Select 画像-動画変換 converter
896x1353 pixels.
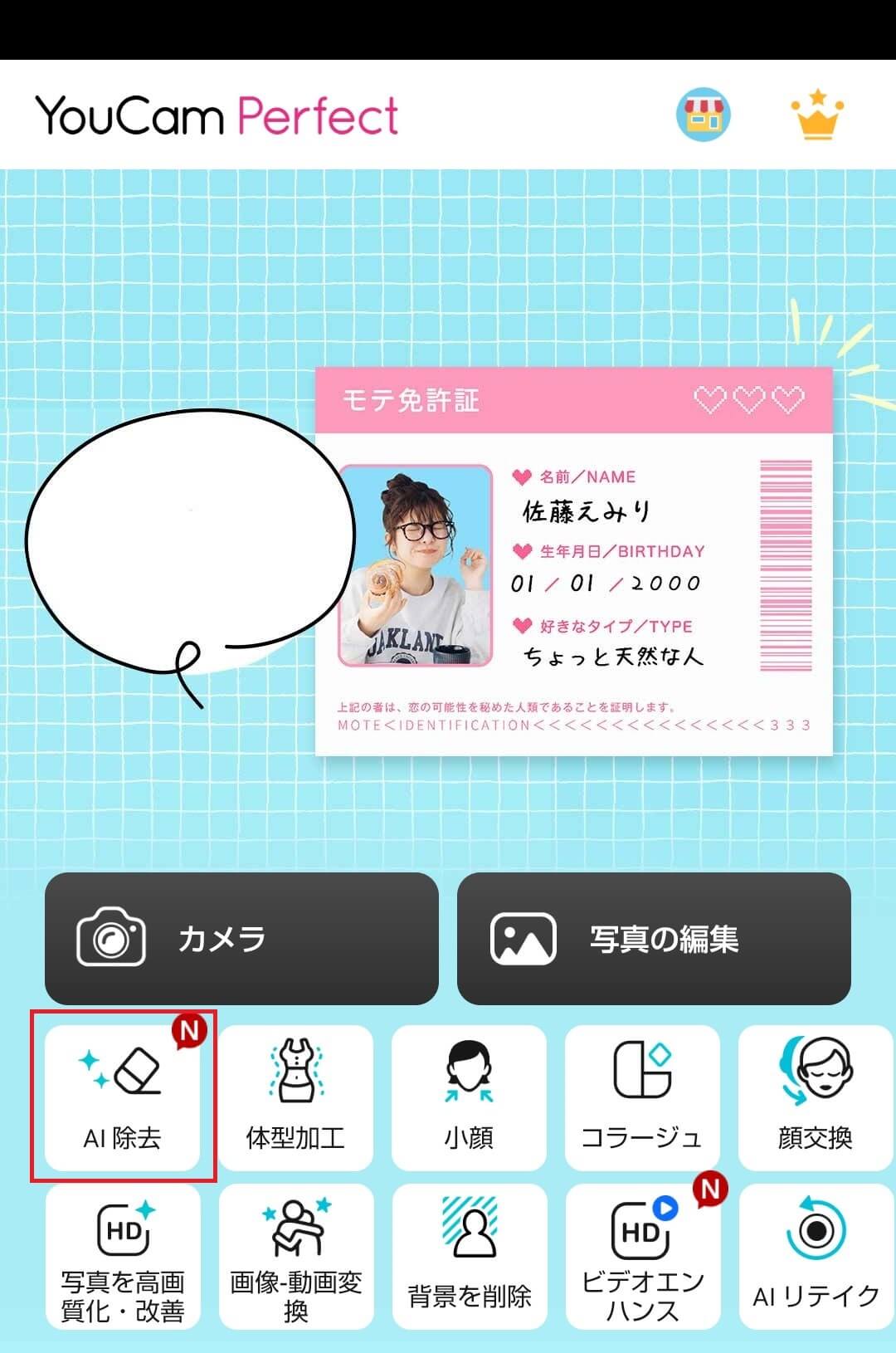[x=296, y=1257]
